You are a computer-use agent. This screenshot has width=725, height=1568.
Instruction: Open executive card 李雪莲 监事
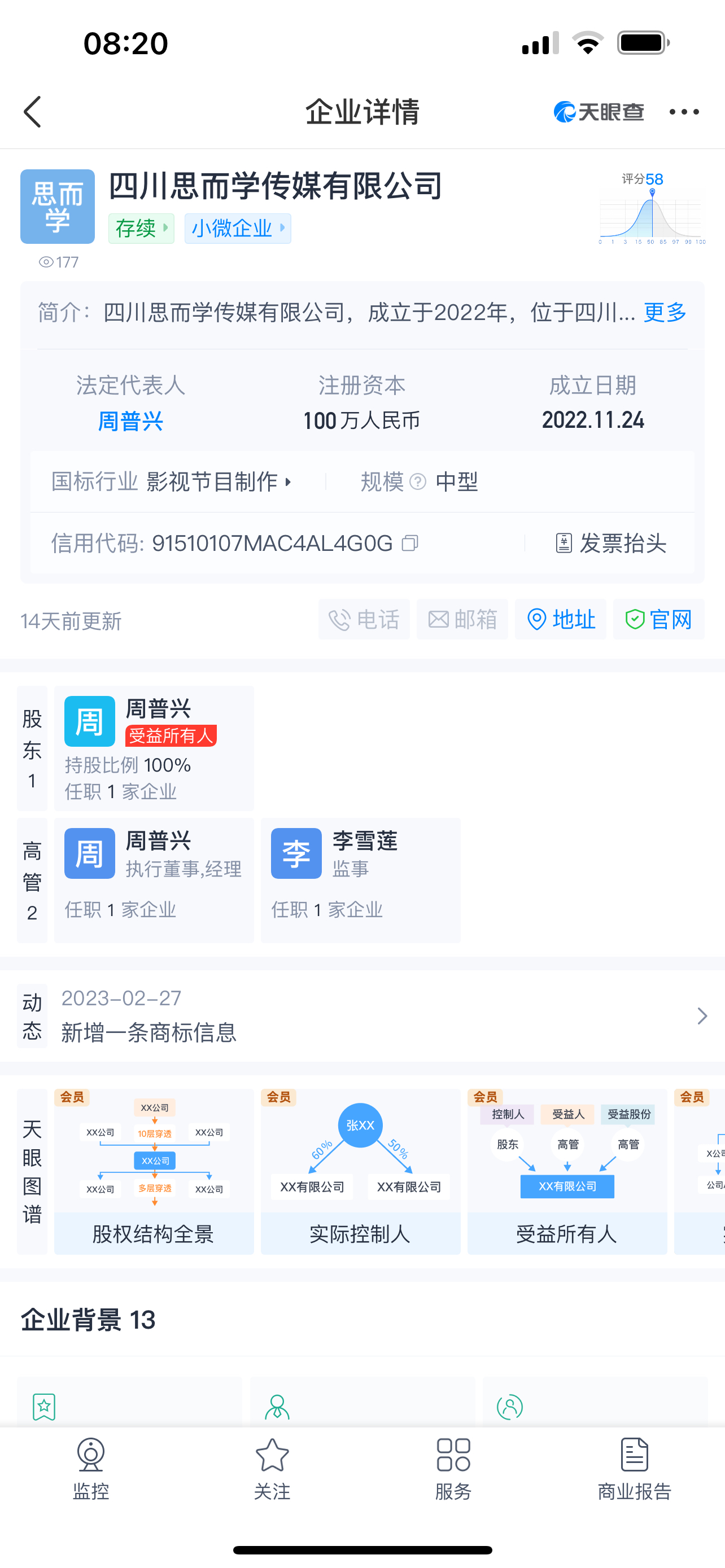point(360,879)
